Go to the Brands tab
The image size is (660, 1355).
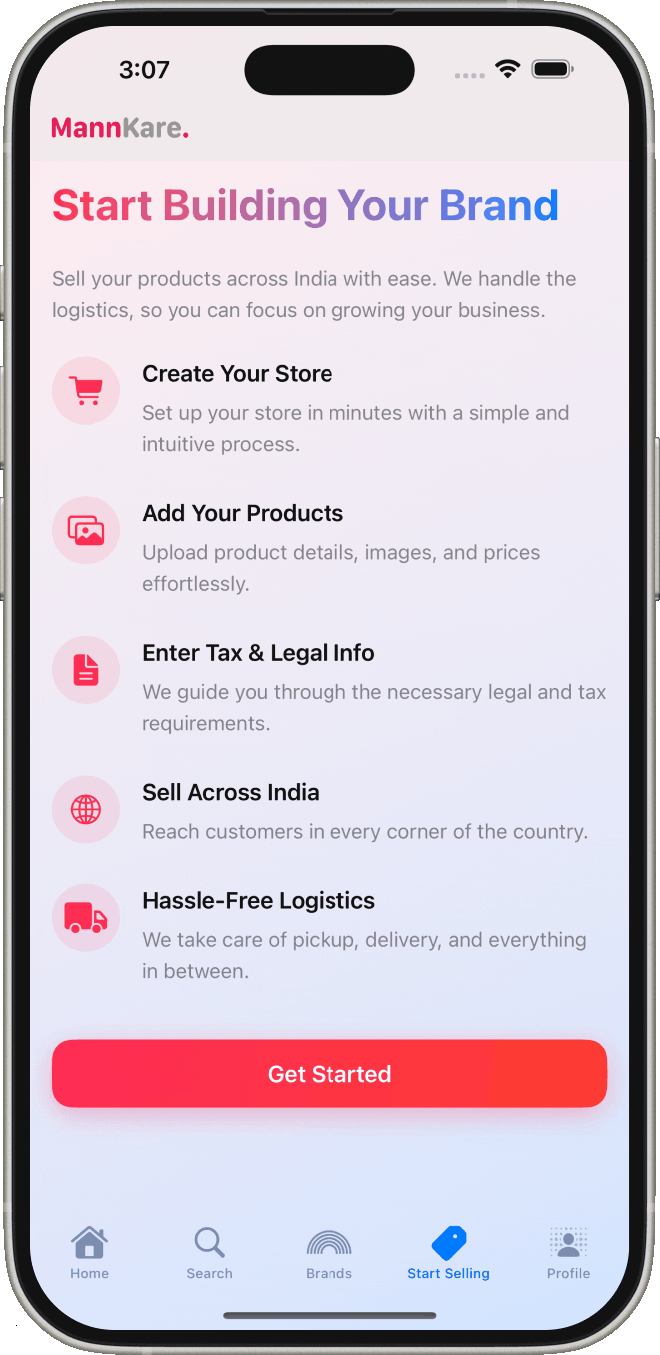click(x=329, y=1252)
